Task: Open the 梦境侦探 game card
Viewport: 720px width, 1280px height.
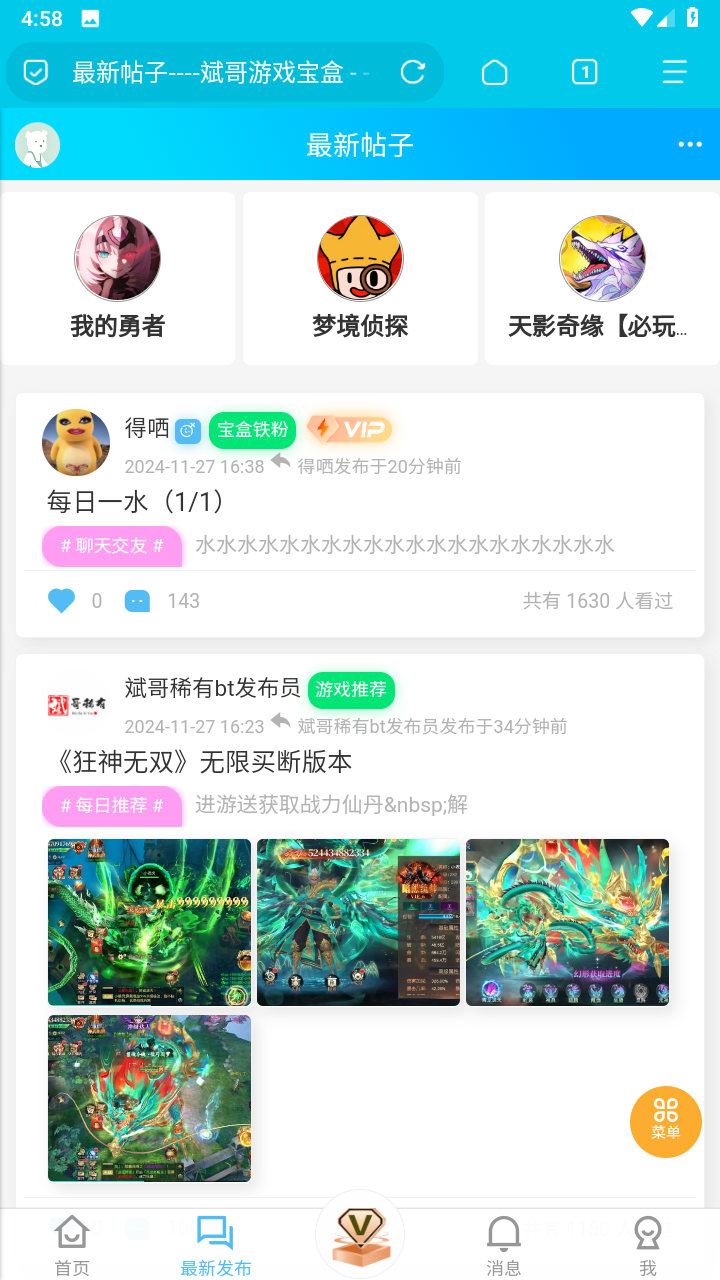Action: 360,278
